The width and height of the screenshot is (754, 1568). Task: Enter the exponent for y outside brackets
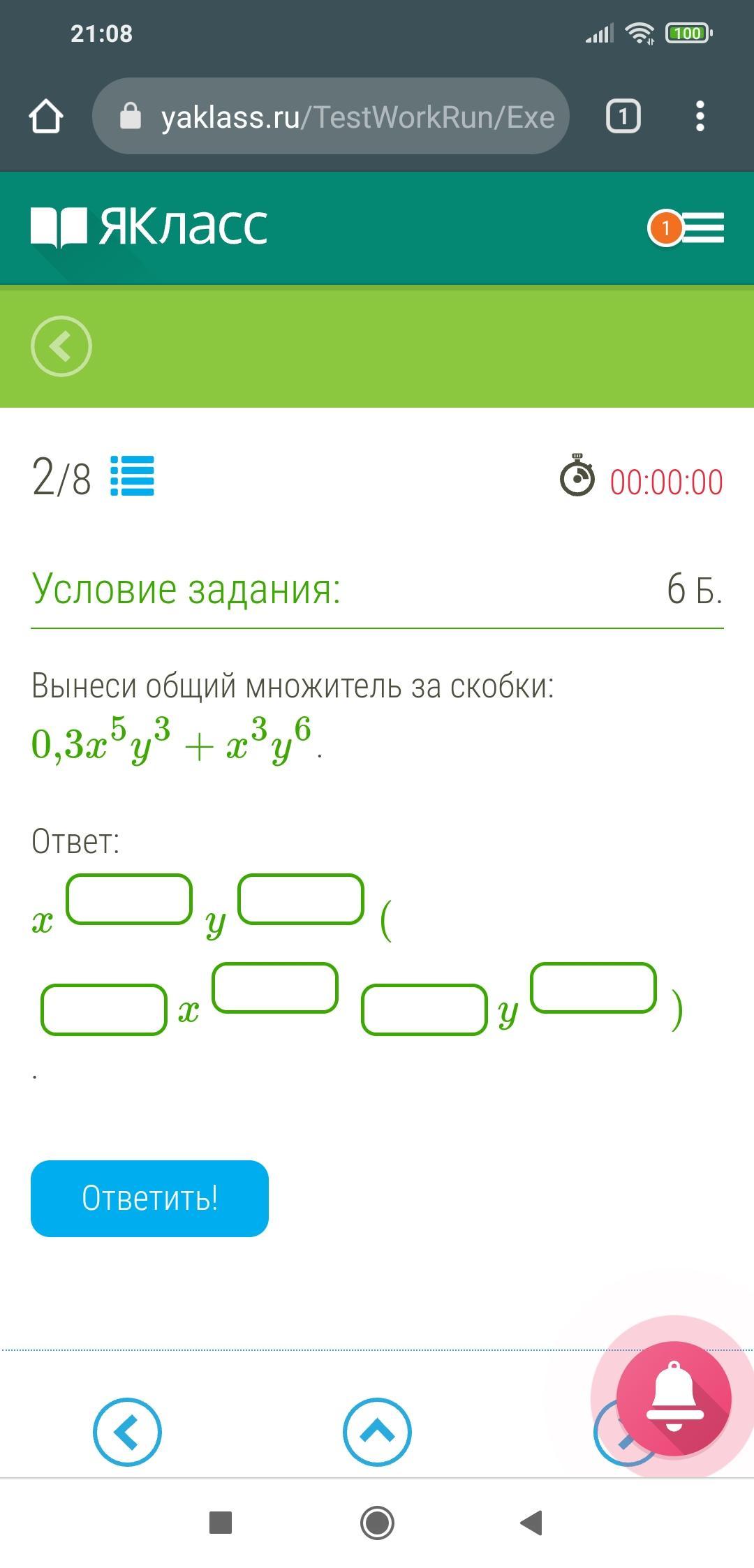[x=301, y=899]
